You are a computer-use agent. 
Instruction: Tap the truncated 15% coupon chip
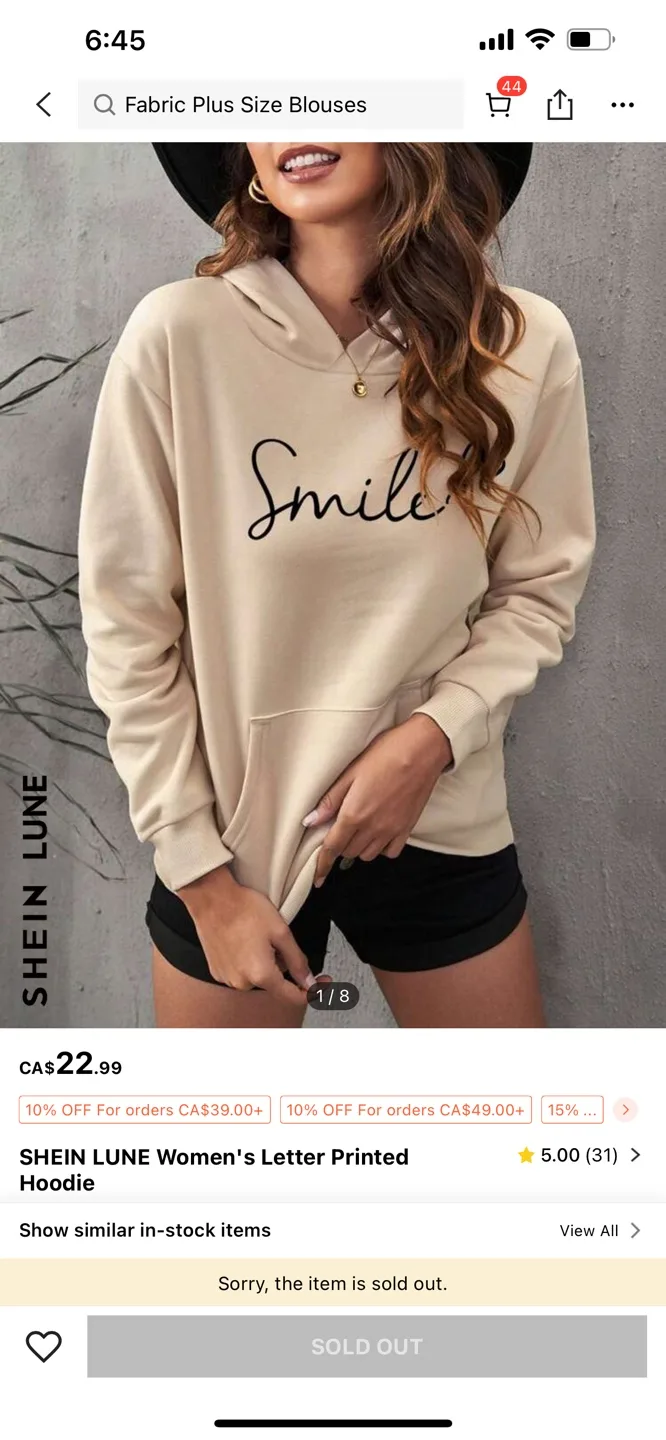tap(572, 1110)
